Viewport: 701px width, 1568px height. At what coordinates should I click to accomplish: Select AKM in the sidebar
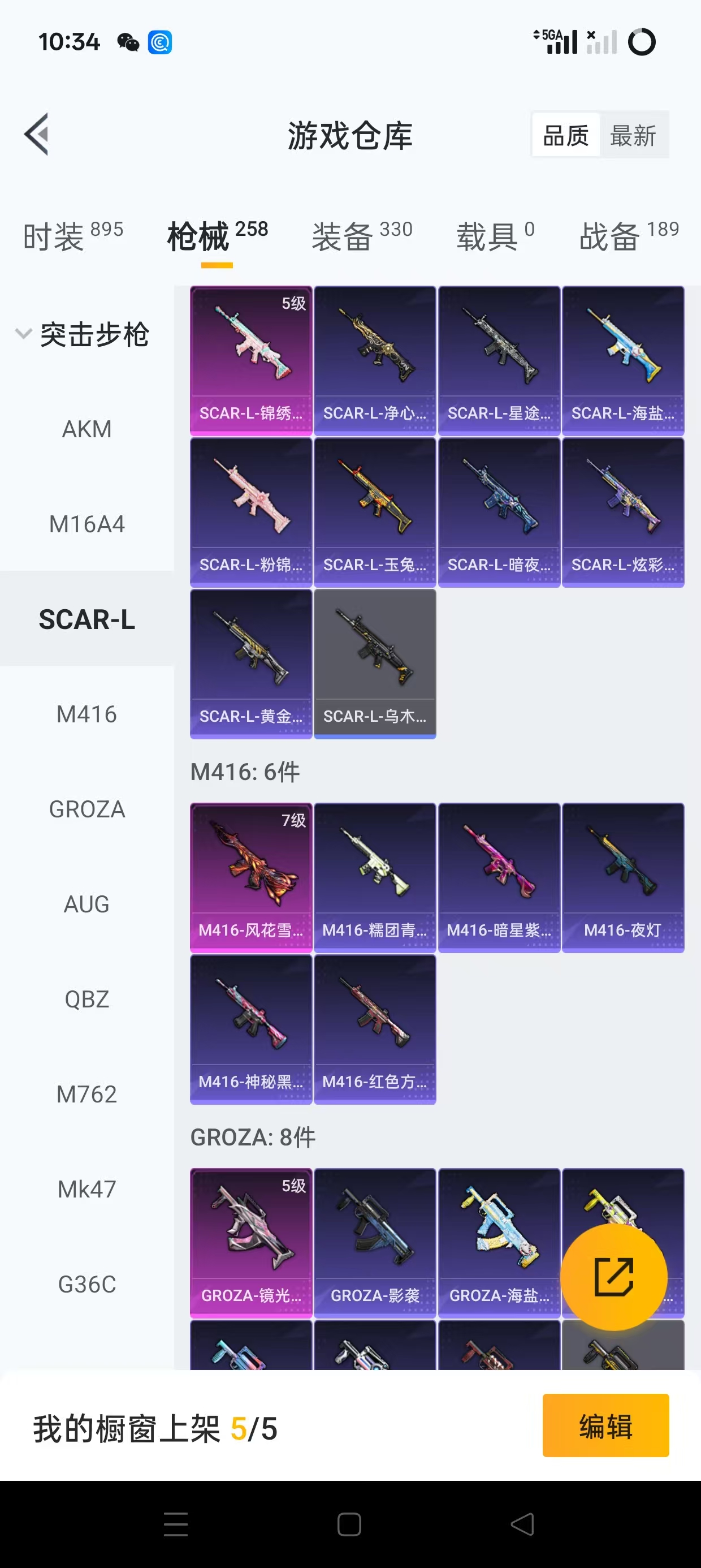[86, 429]
